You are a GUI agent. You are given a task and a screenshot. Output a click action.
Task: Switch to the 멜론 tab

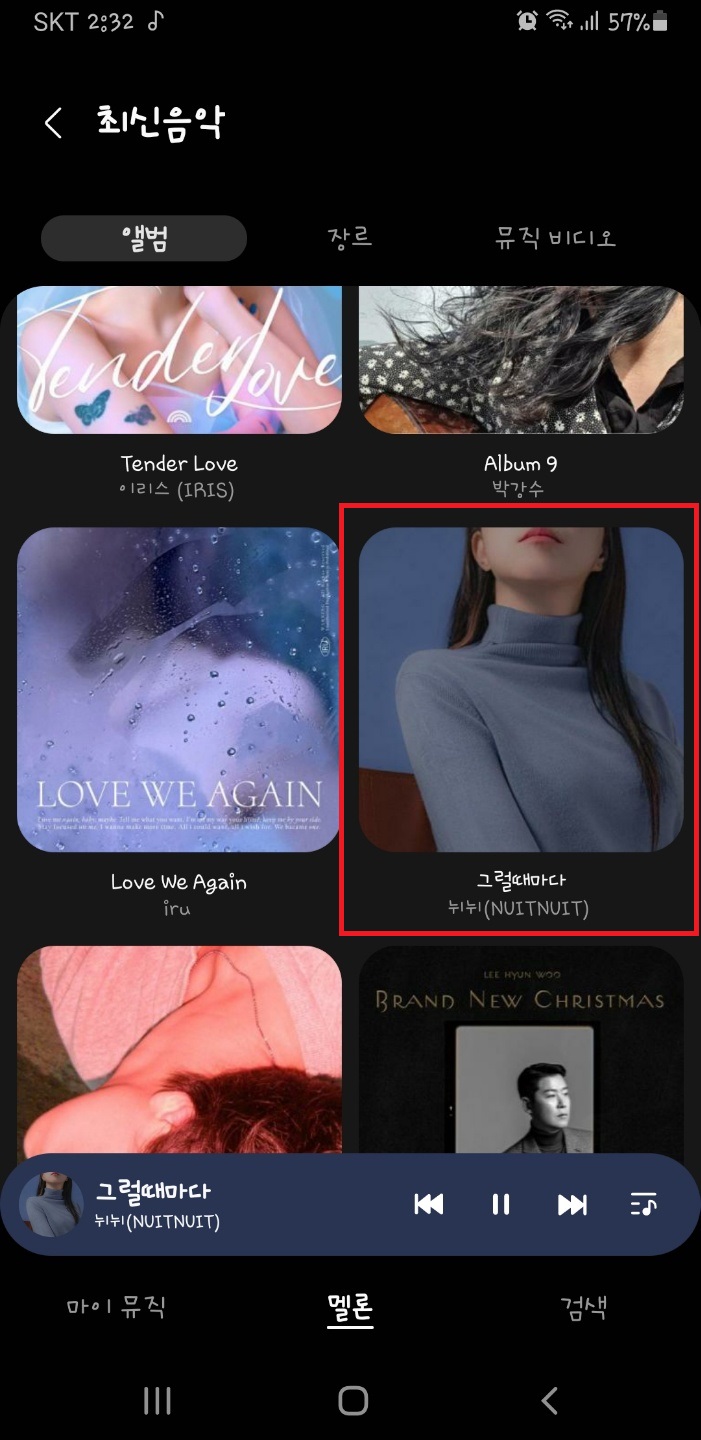pyautogui.click(x=350, y=1306)
